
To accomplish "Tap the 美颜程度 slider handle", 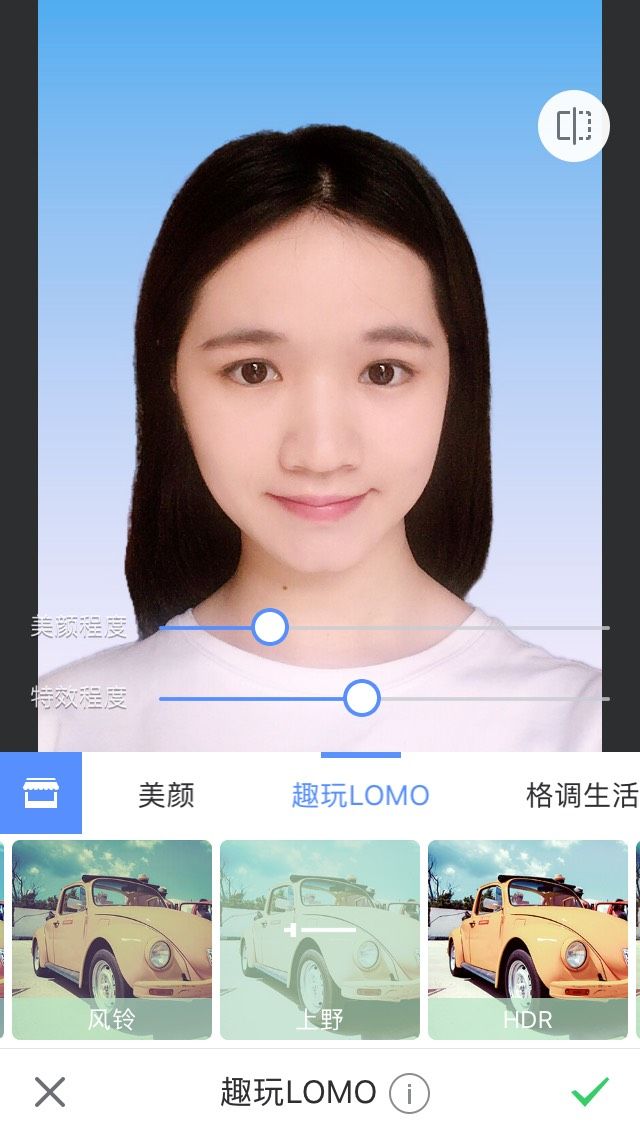I will tap(270, 627).
